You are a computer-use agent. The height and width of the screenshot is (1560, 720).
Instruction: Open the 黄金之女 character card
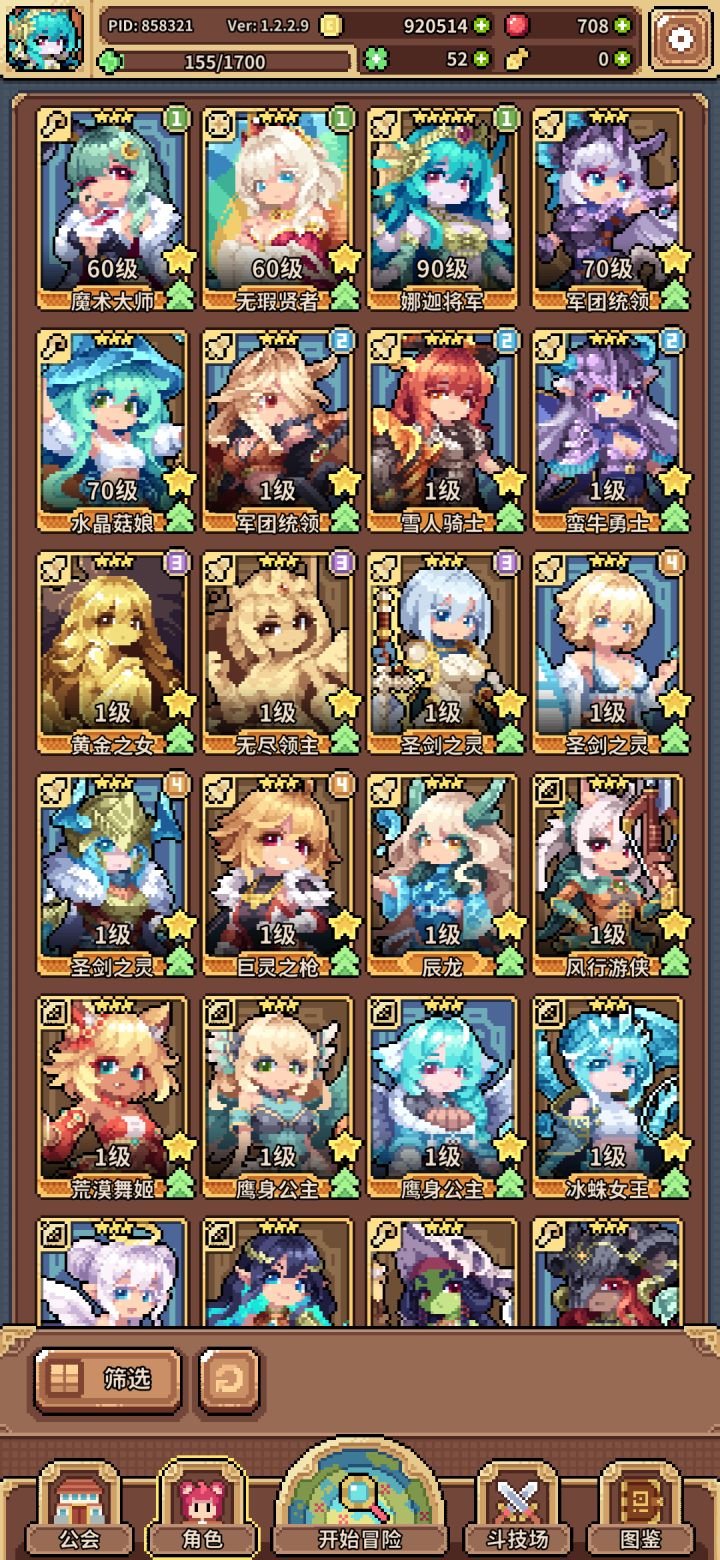pyautogui.click(x=113, y=653)
